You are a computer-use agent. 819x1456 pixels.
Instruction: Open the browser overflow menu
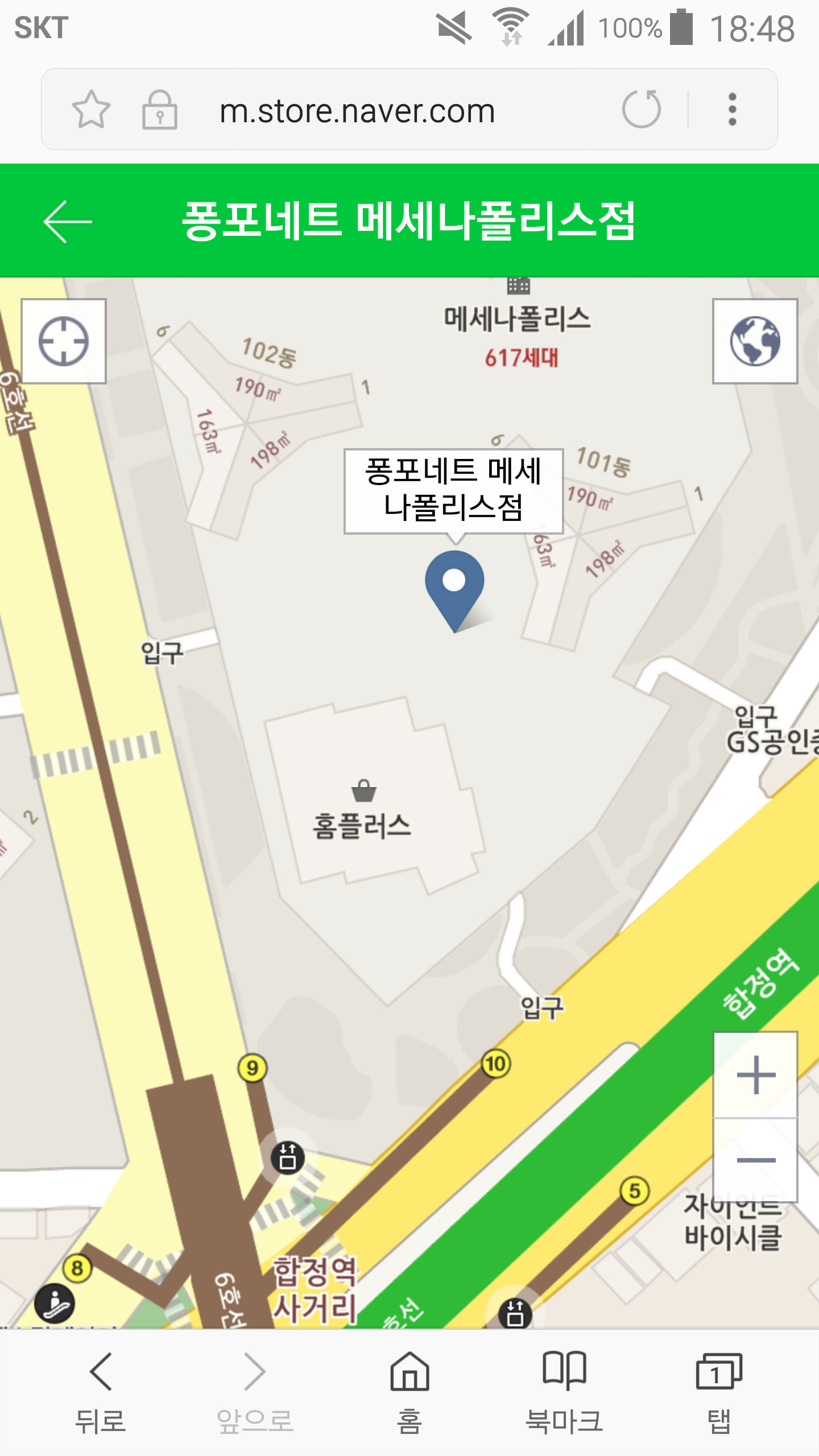tap(732, 109)
